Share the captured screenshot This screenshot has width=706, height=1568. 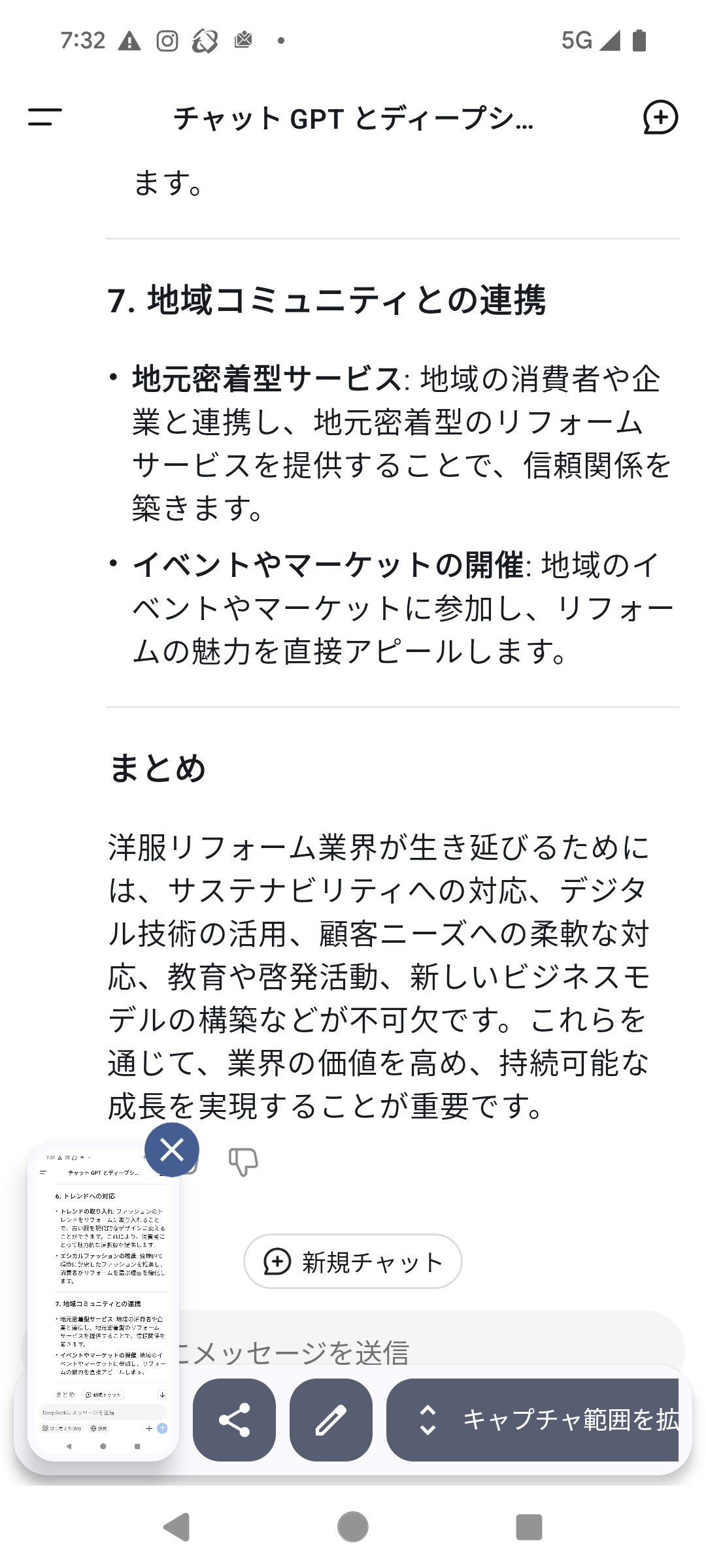coord(234,1420)
